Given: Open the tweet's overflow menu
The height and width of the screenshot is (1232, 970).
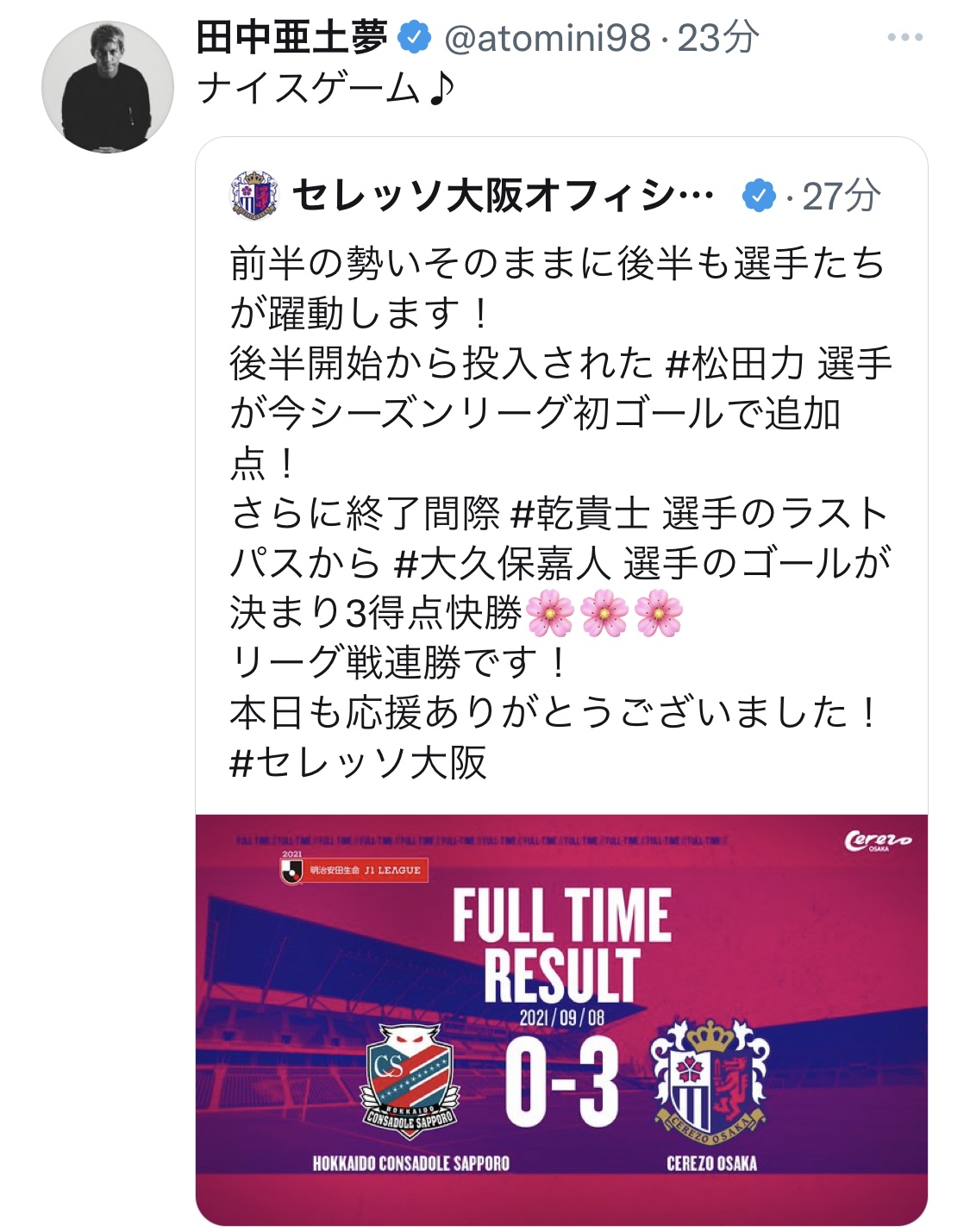Looking at the screenshot, I should [904, 38].
